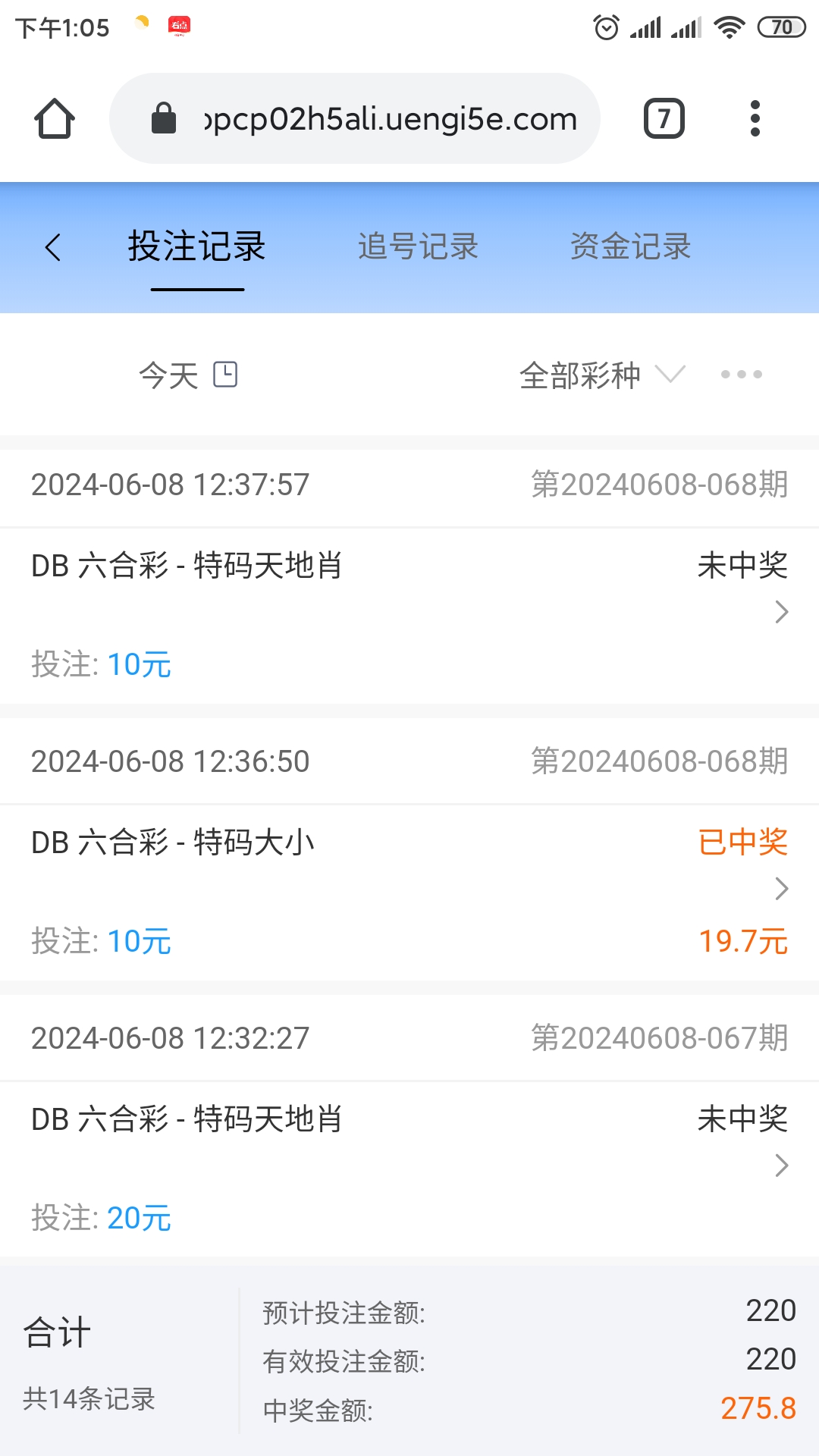Viewport: 819px width, 1456px height.
Task: Tap the address bar to edit the URL
Action: [x=388, y=118]
